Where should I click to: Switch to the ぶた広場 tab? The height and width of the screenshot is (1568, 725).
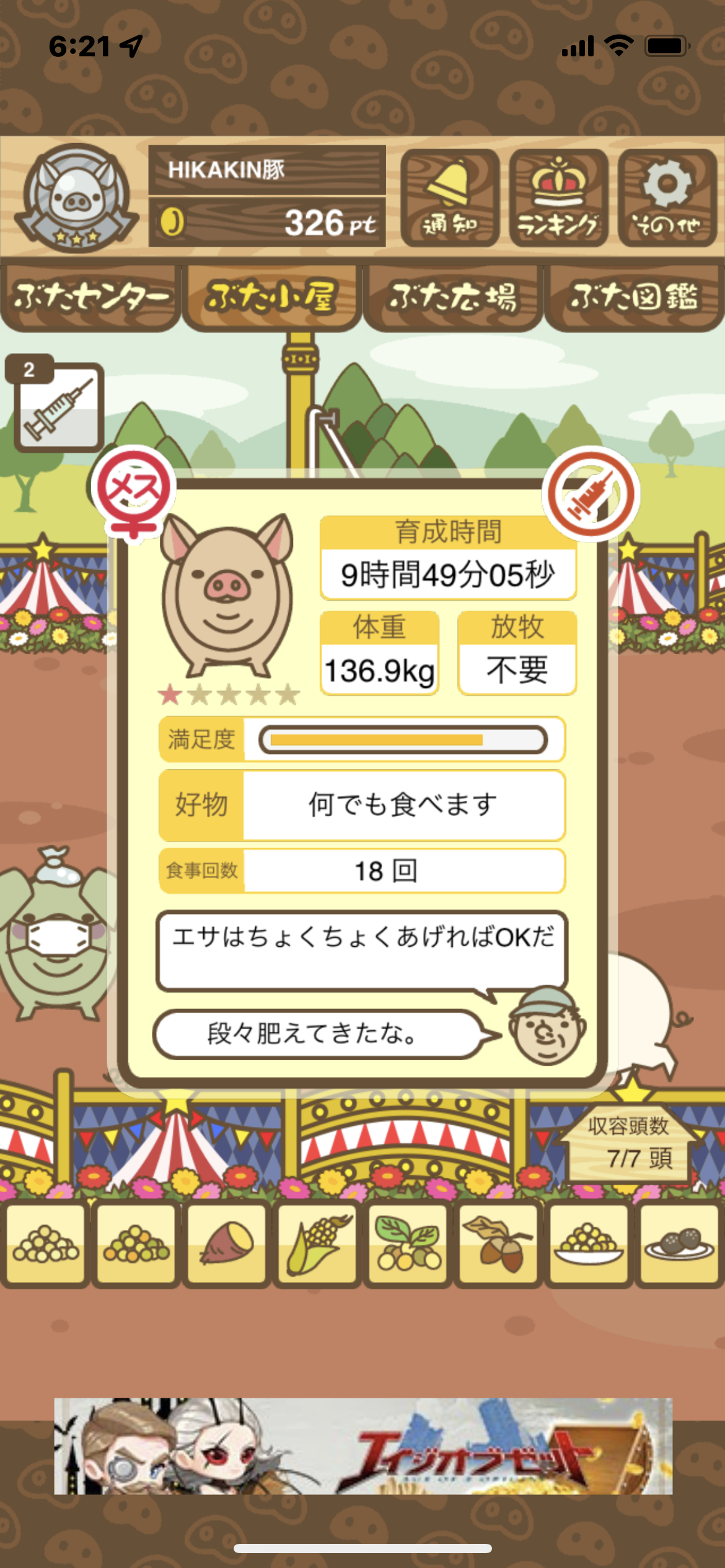453,298
